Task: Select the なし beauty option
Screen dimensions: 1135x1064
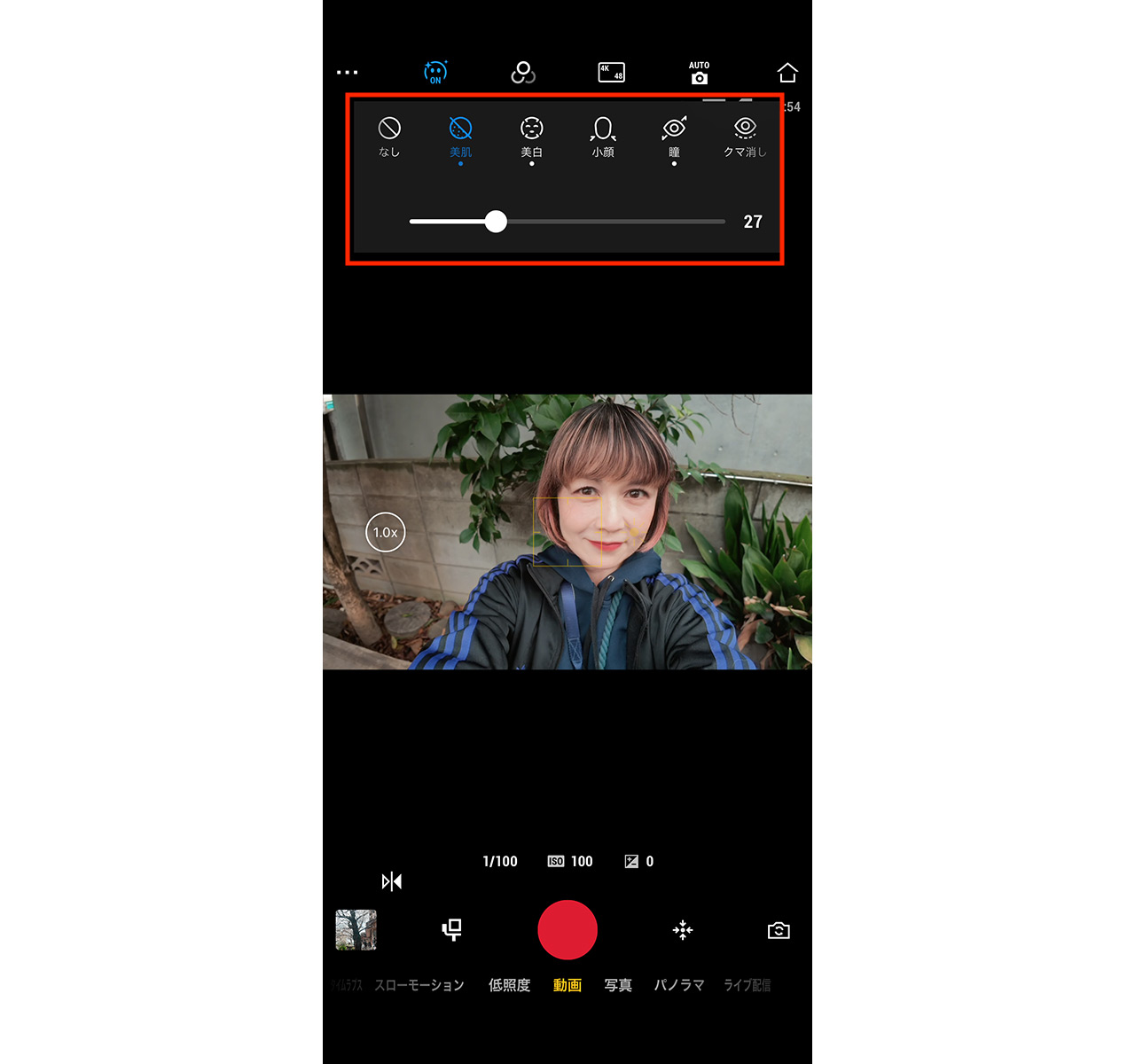Action: tap(389, 137)
